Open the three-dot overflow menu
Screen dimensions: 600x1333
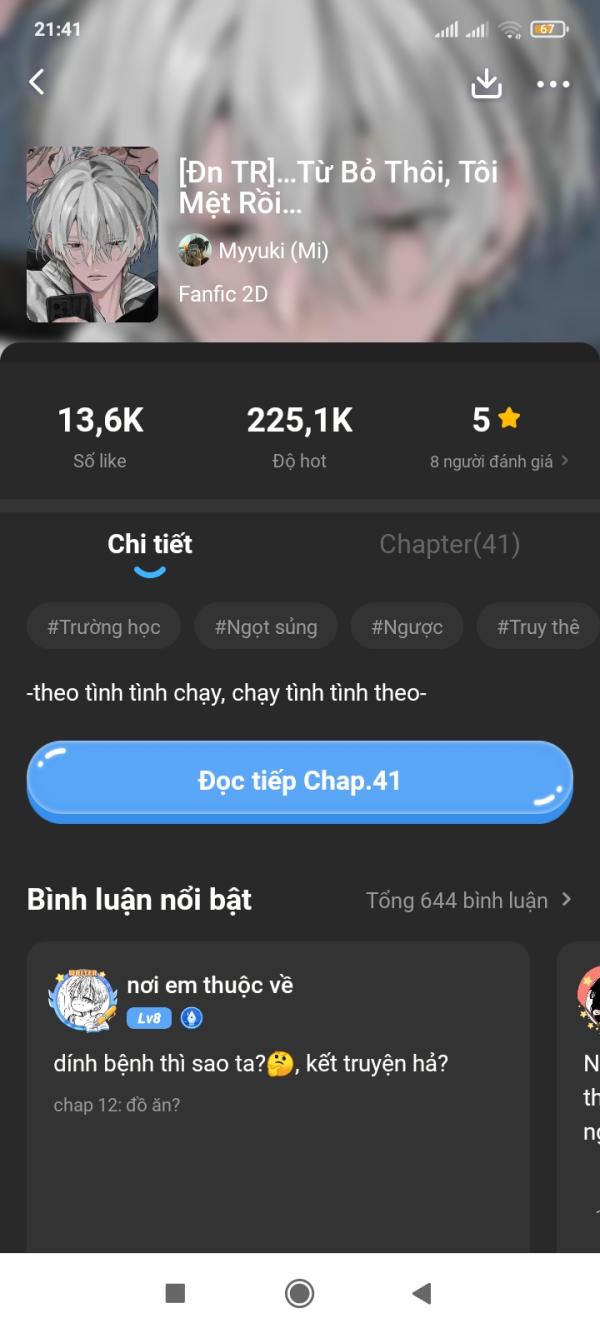click(553, 84)
